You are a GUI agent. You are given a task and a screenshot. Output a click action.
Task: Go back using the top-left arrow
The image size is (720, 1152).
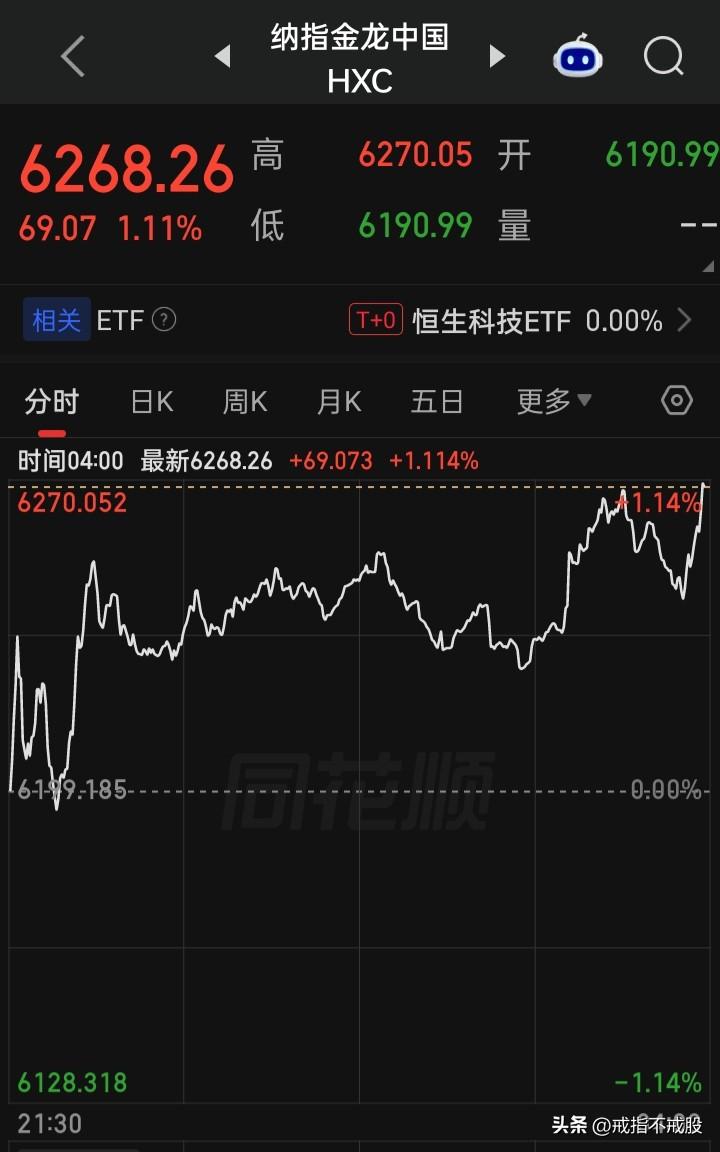(x=73, y=56)
